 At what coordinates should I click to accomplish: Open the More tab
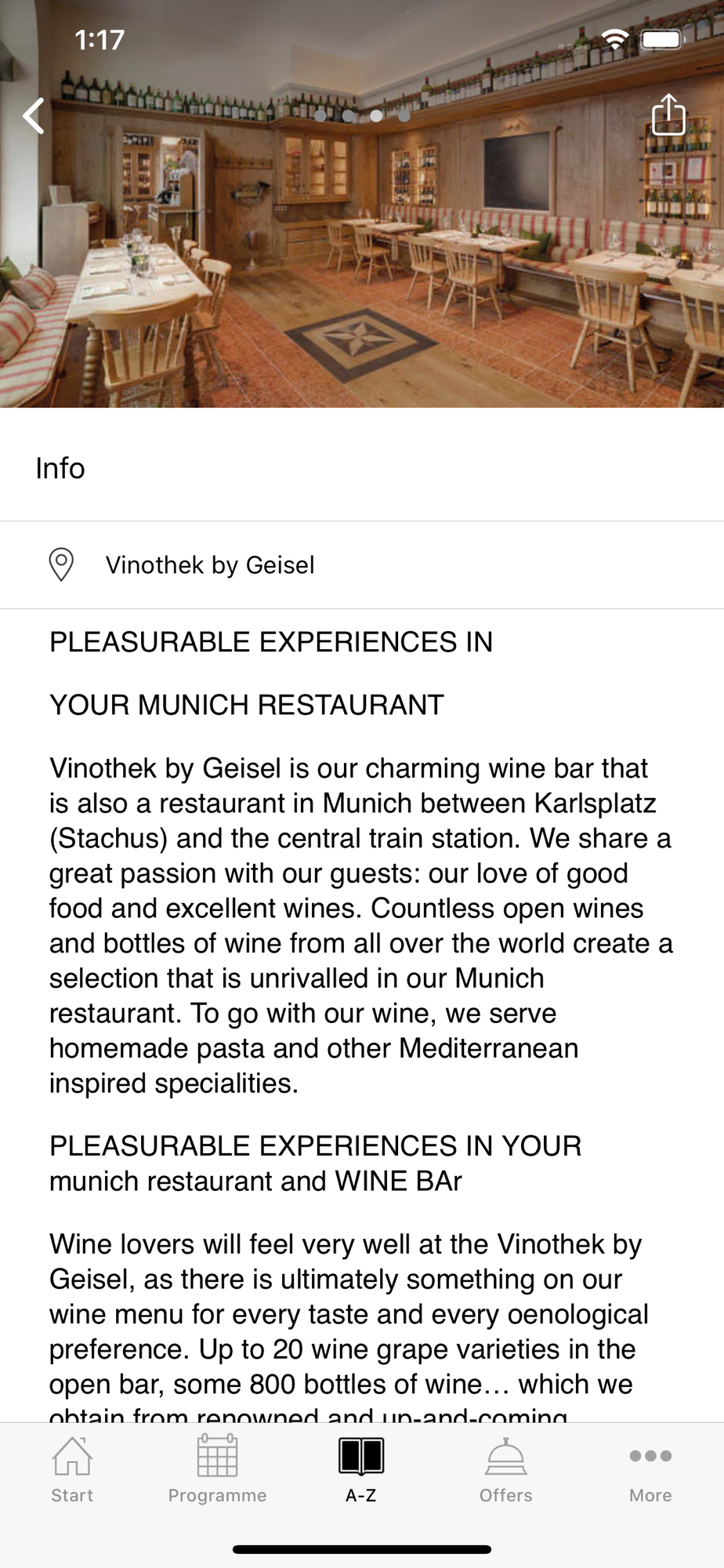point(650,1470)
